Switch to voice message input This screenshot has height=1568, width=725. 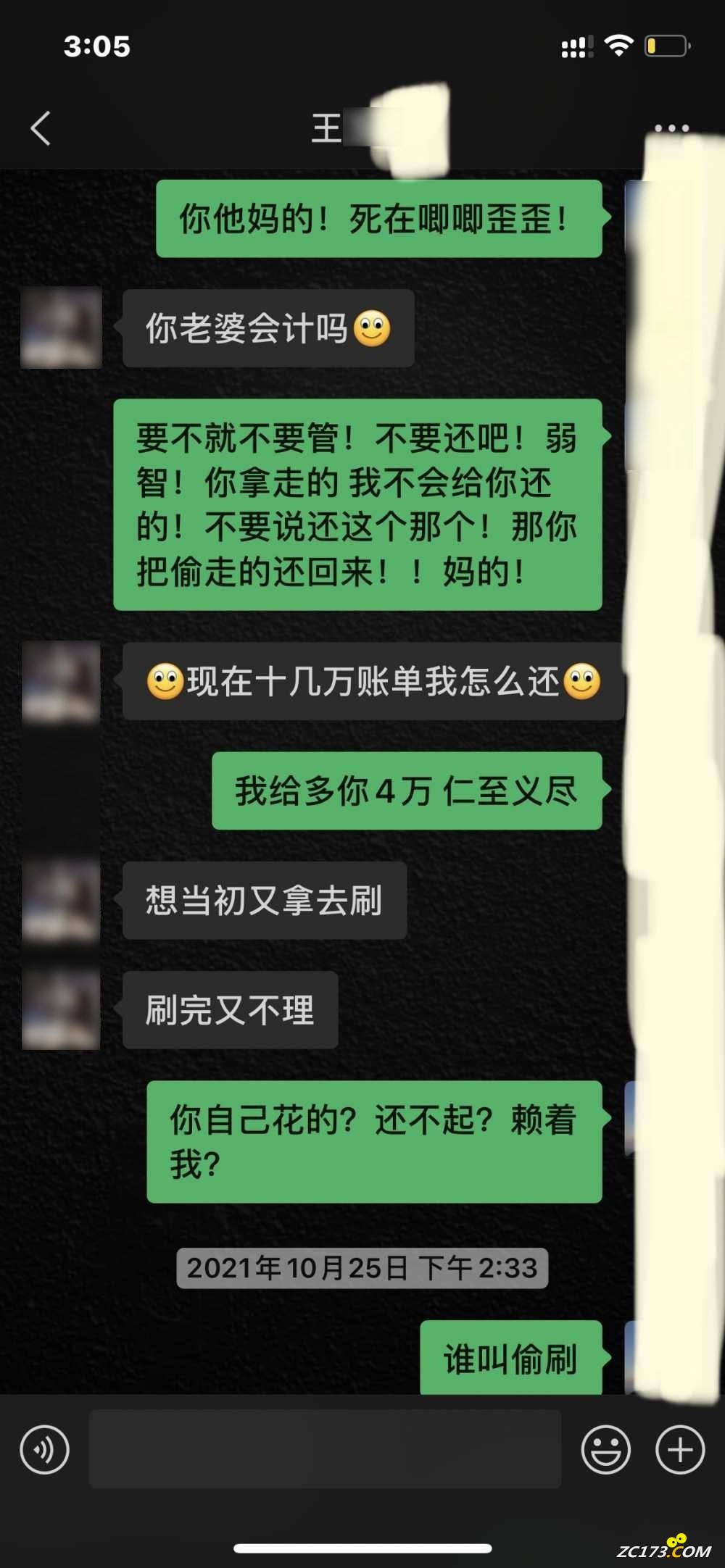[x=45, y=1450]
